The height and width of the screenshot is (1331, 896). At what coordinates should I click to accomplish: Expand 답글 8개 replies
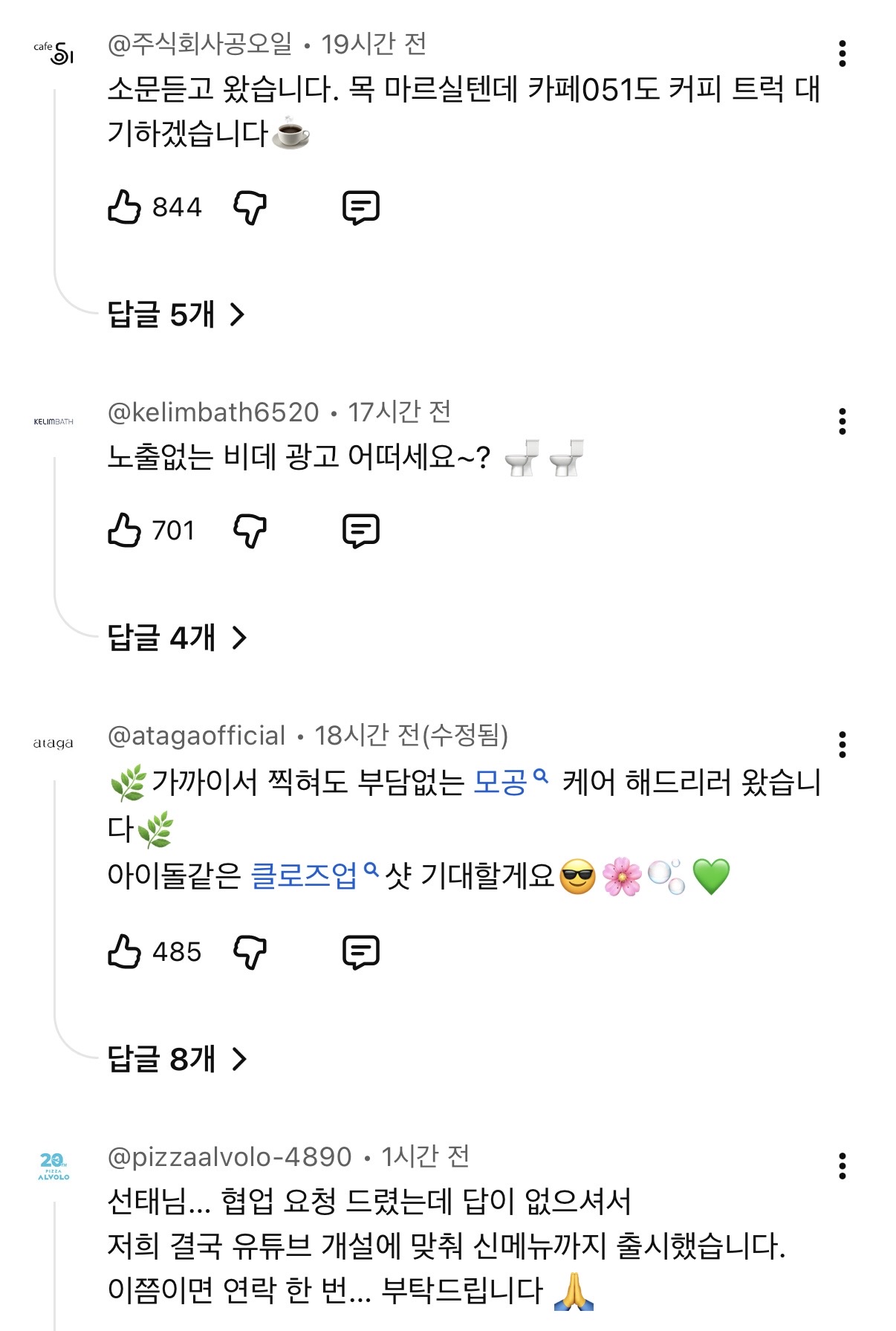176,1059
